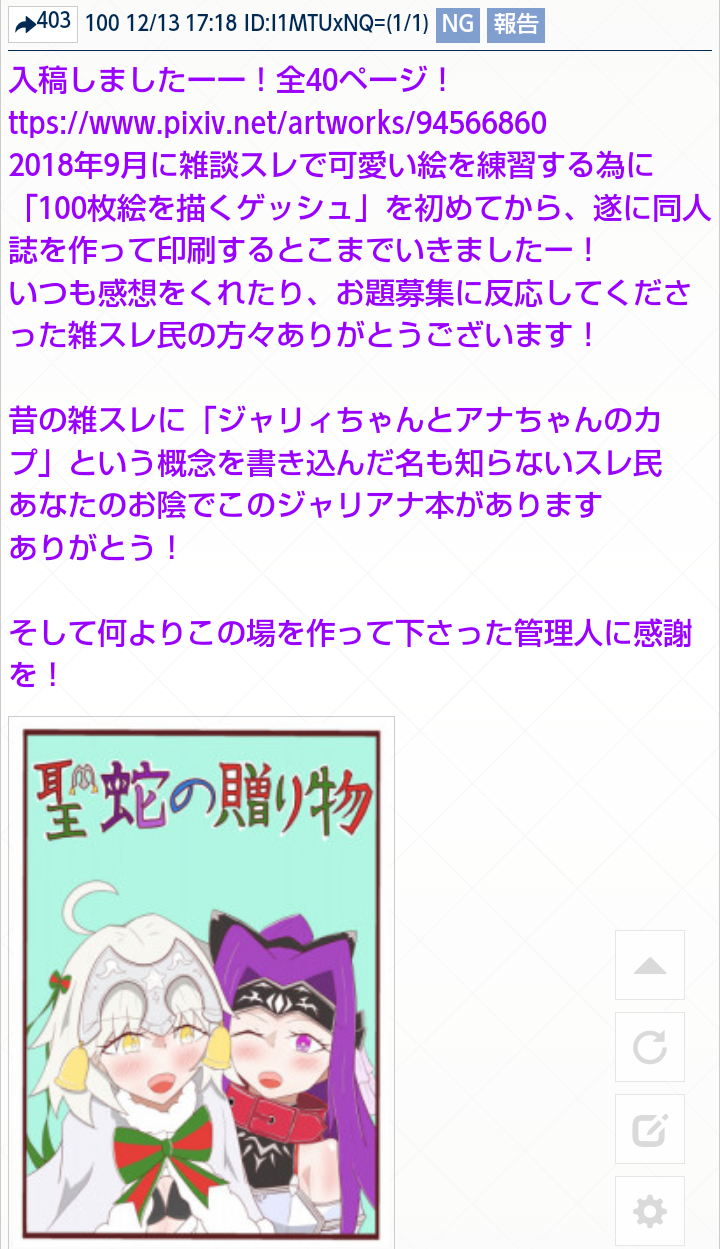Viewport: 720px width, 1249px height.
Task: Tap the NG button on the post
Action: coord(458,24)
